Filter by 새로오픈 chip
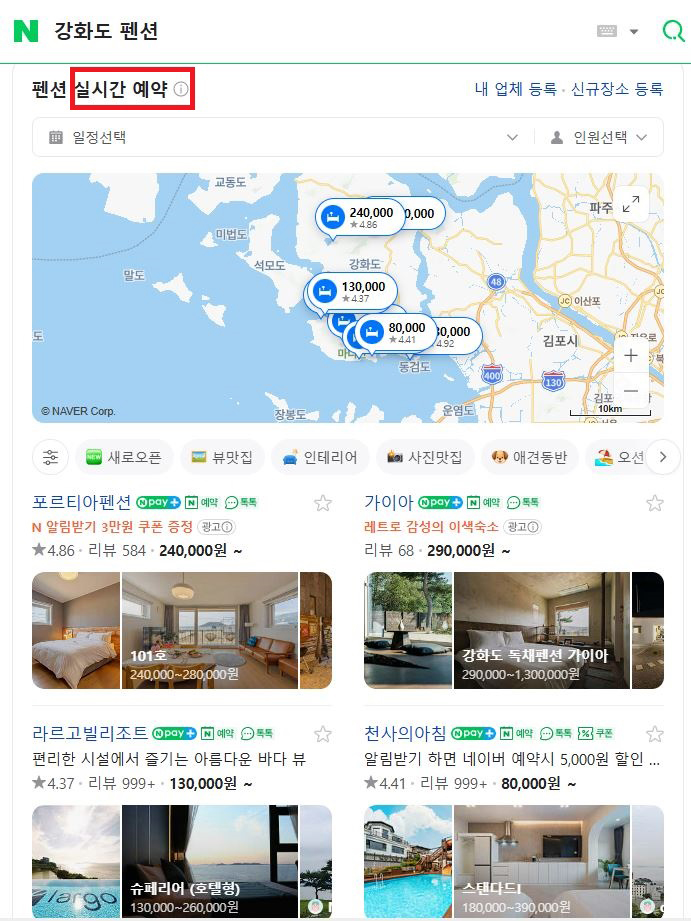 point(124,457)
